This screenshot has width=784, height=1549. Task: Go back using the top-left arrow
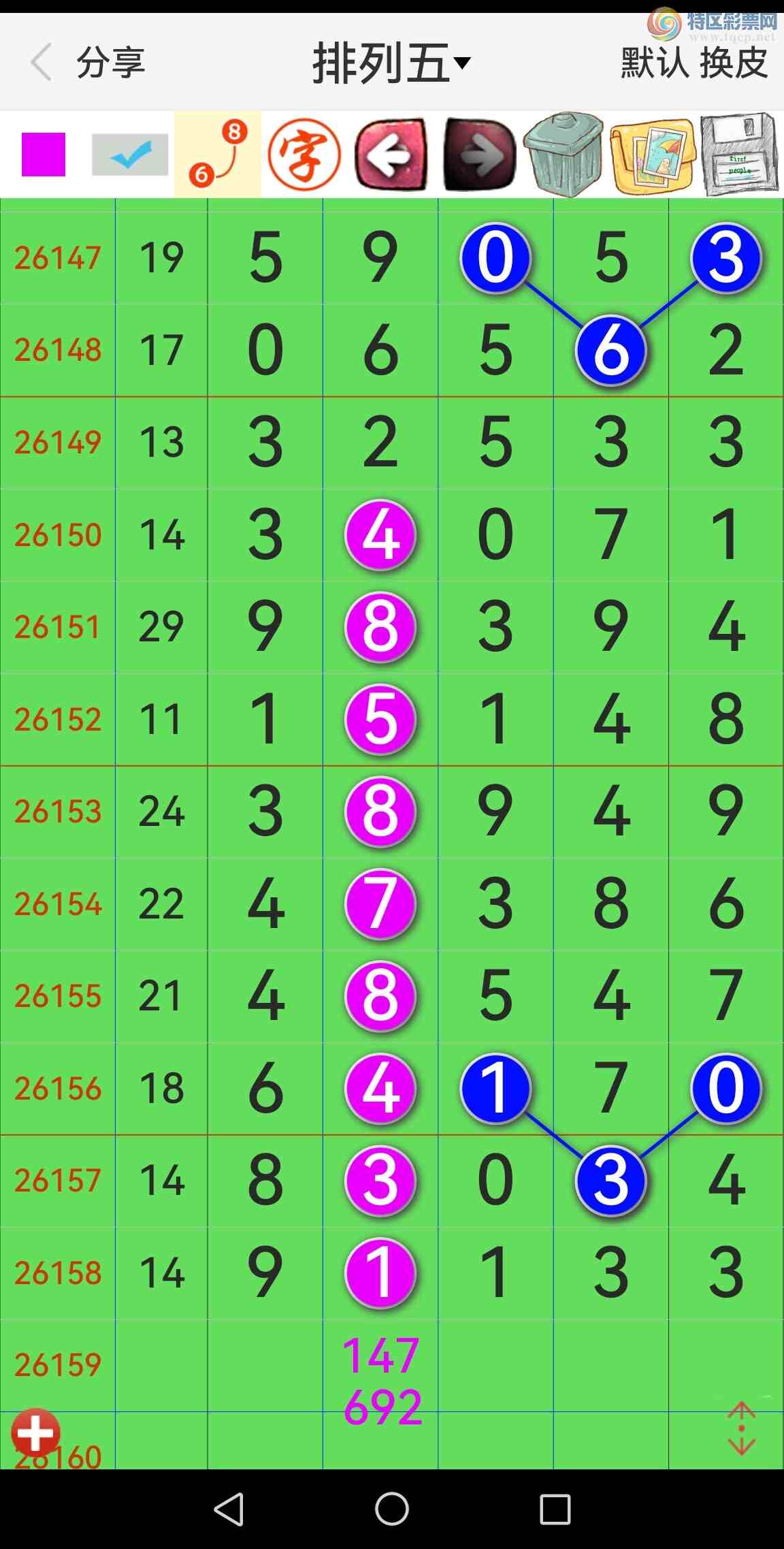42,63
